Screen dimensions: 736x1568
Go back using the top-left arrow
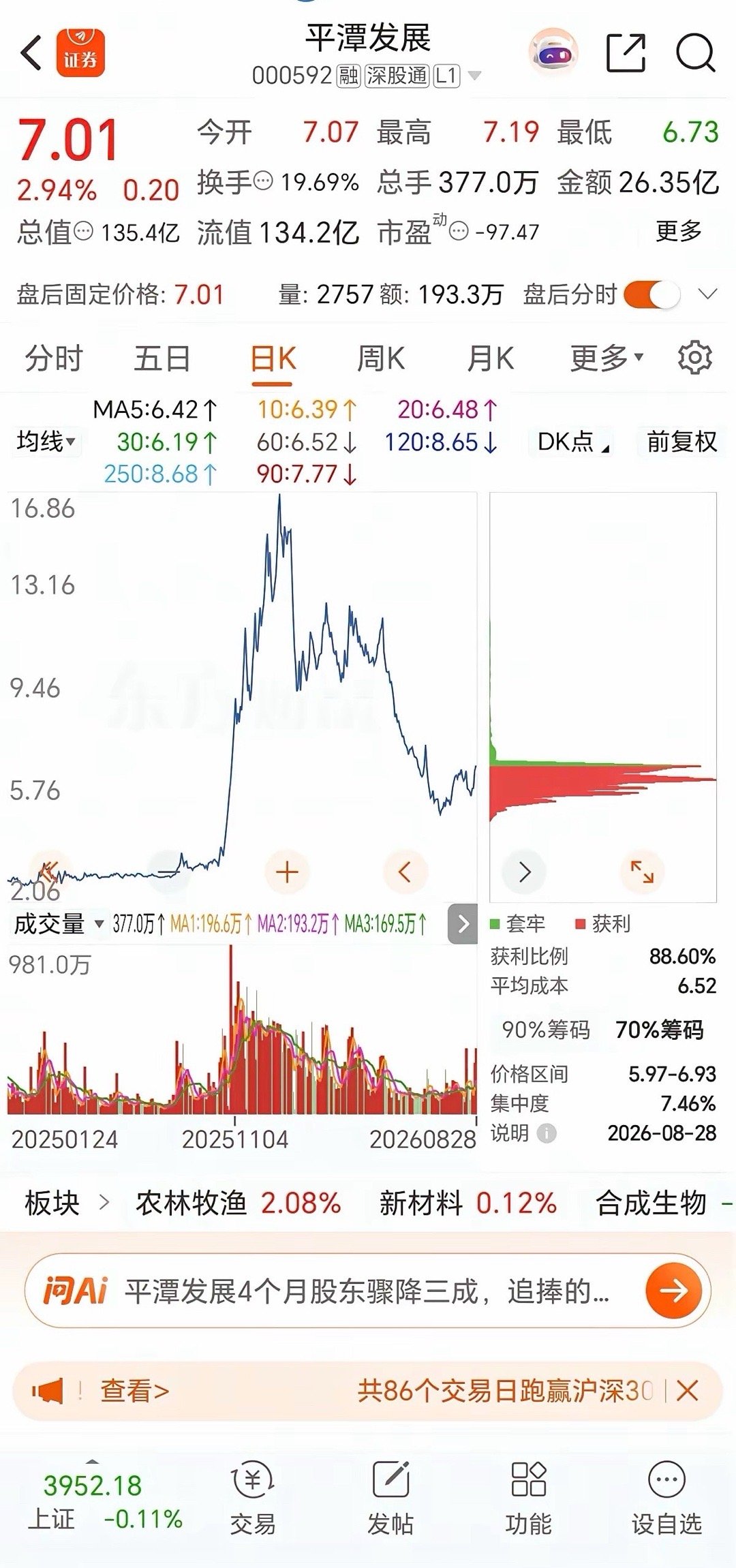31,53
